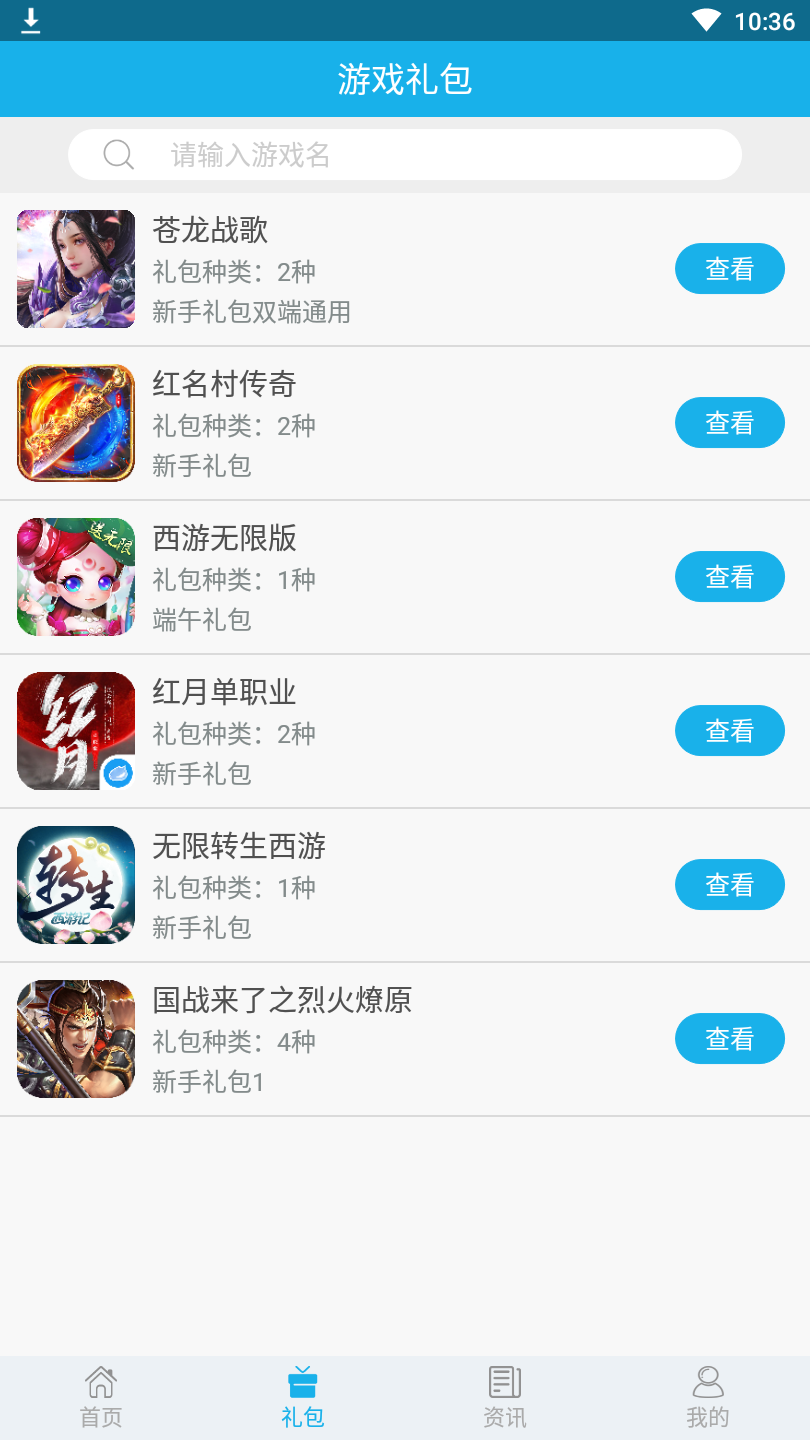Open the 我的 tab
810x1440 pixels.
(x=707, y=1397)
